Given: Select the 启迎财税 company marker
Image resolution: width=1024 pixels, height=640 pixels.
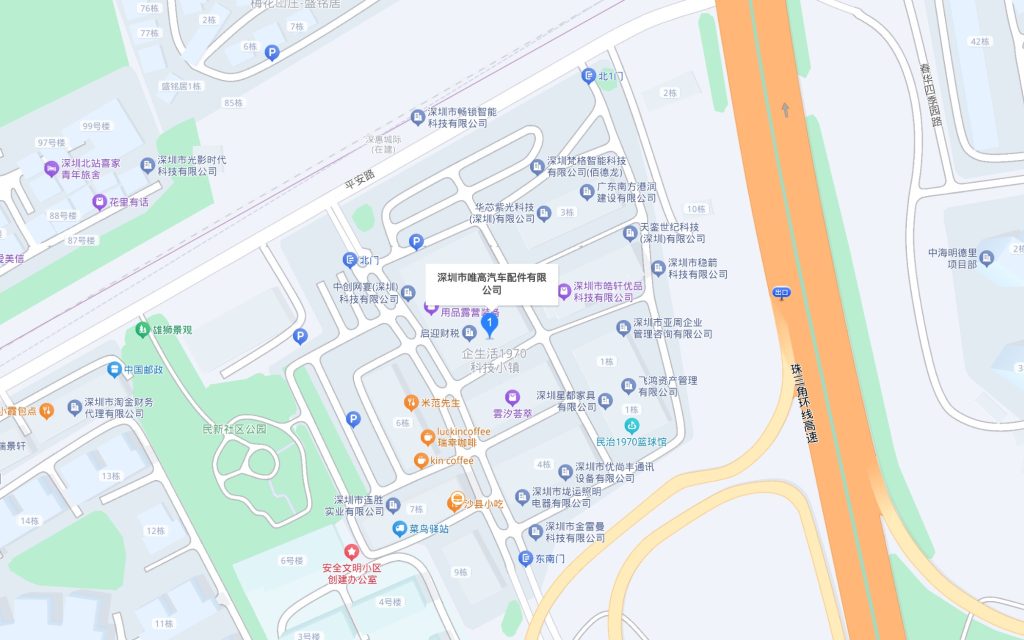Looking at the screenshot, I should point(470,333).
